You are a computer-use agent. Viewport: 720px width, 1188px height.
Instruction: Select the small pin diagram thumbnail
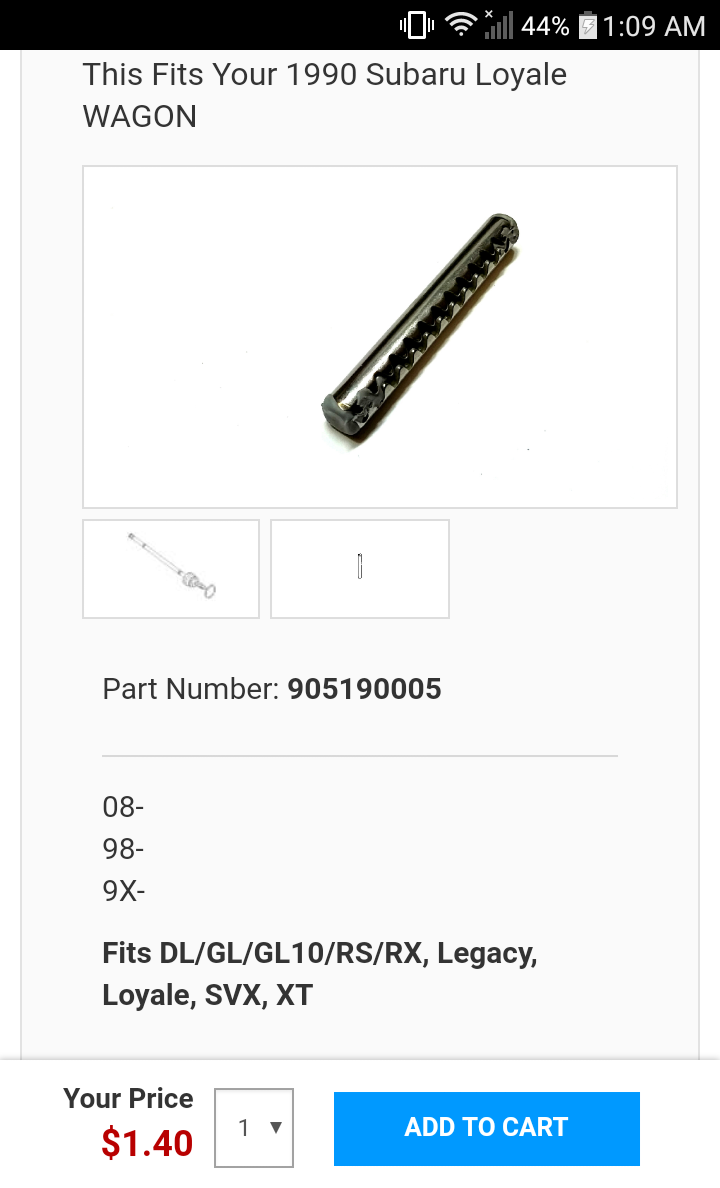(x=360, y=568)
